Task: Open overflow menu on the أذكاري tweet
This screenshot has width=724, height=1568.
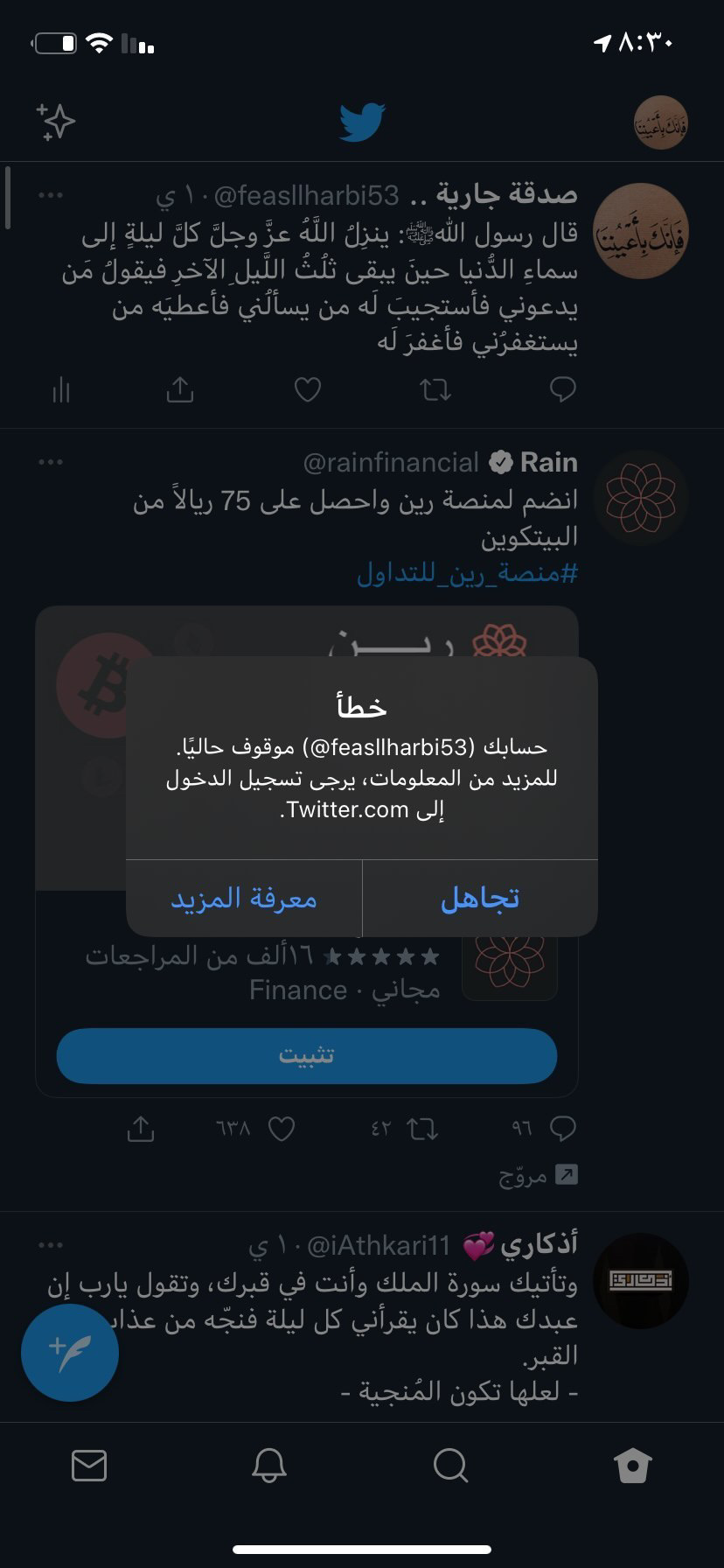Action: click(51, 1244)
